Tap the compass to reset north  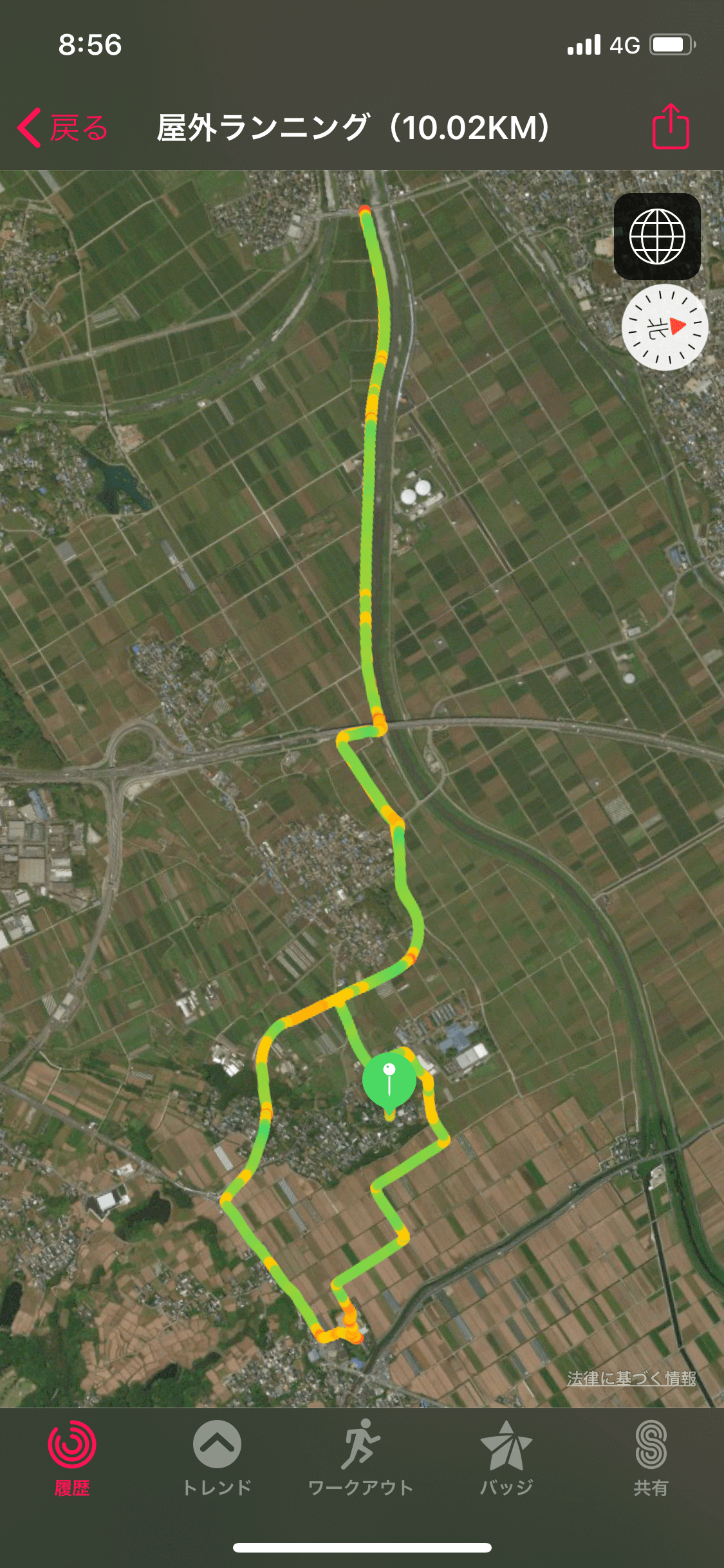[665, 327]
